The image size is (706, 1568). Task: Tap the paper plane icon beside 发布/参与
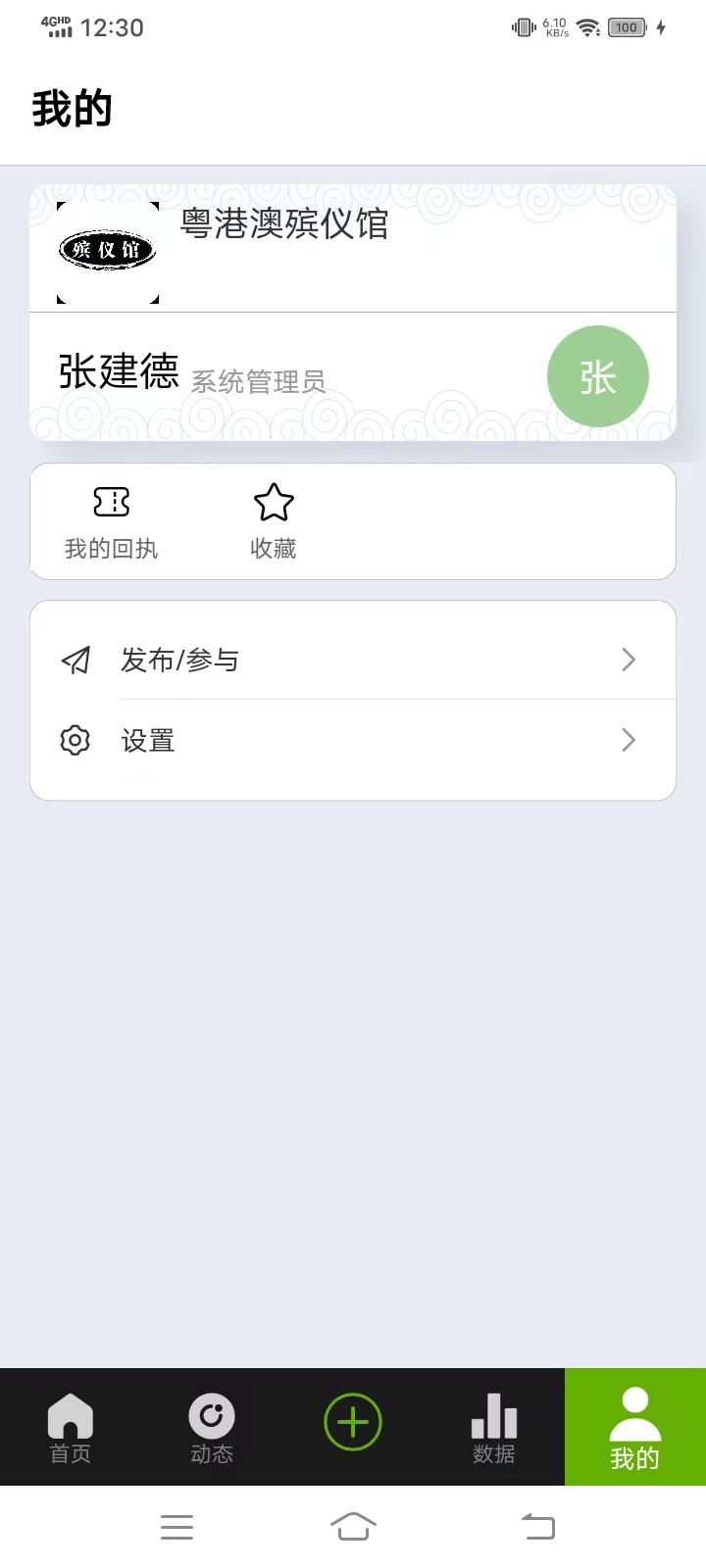pyautogui.click(x=76, y=660)
